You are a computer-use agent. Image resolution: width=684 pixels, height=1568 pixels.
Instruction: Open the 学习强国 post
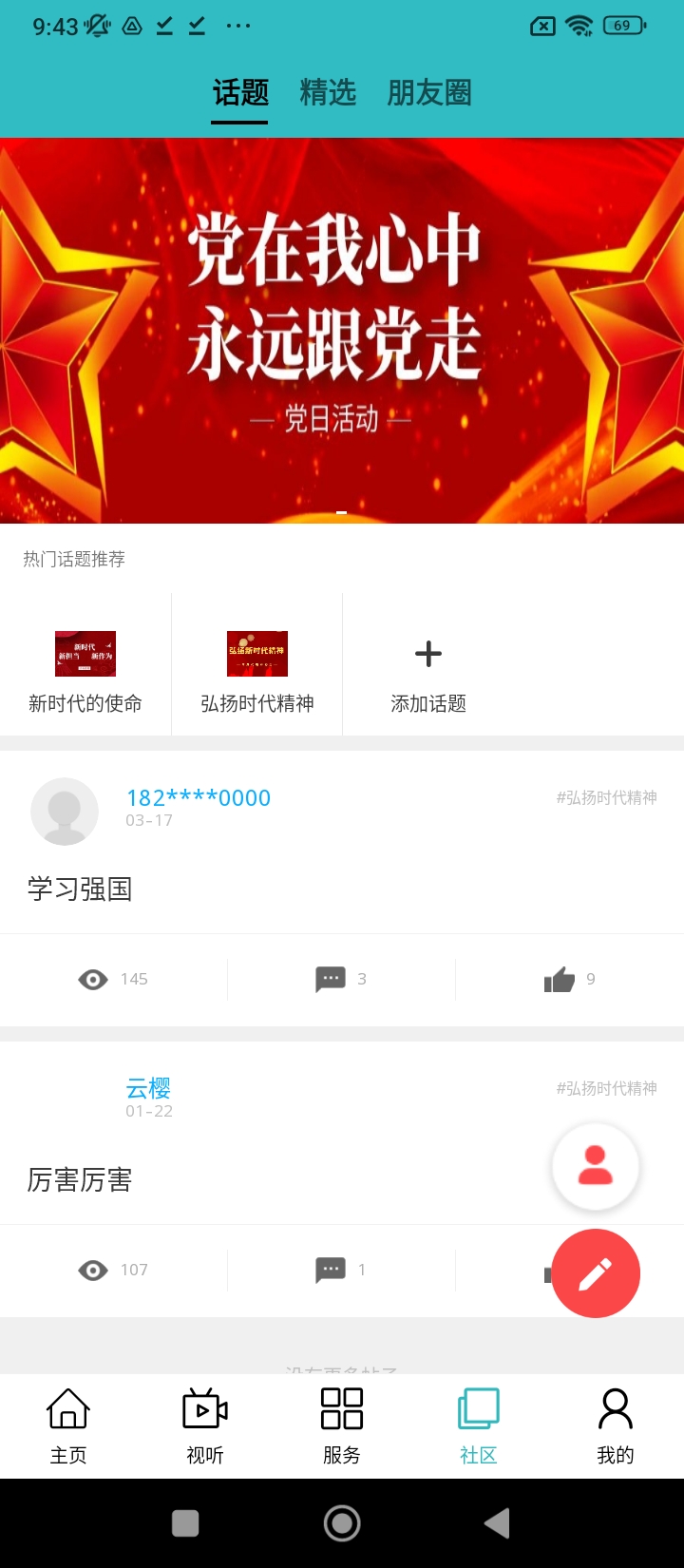click(x=80, y=889)
